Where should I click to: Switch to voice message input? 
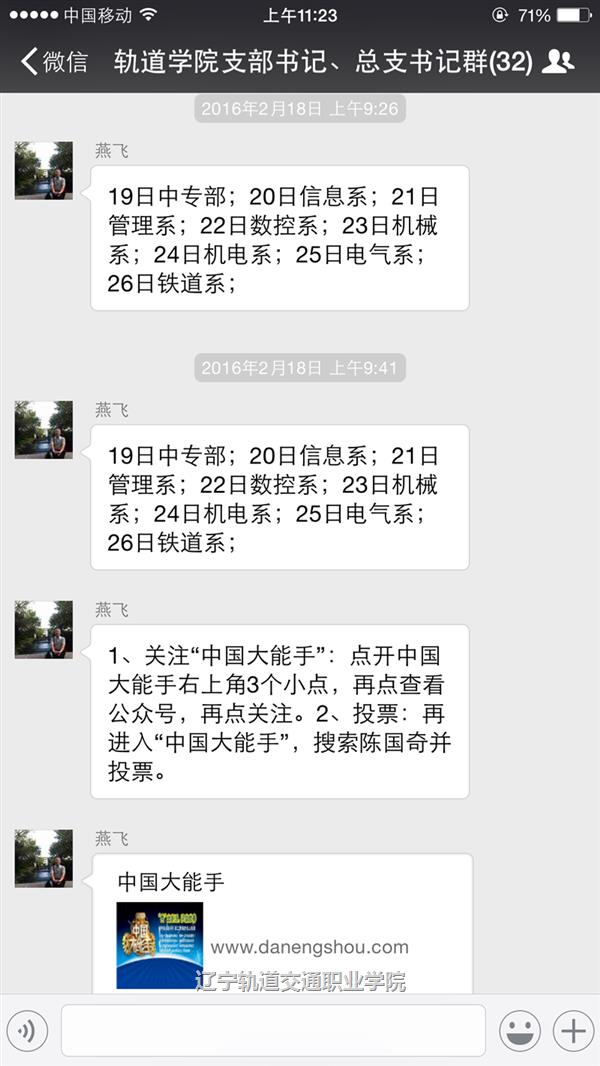(27, 1031)
